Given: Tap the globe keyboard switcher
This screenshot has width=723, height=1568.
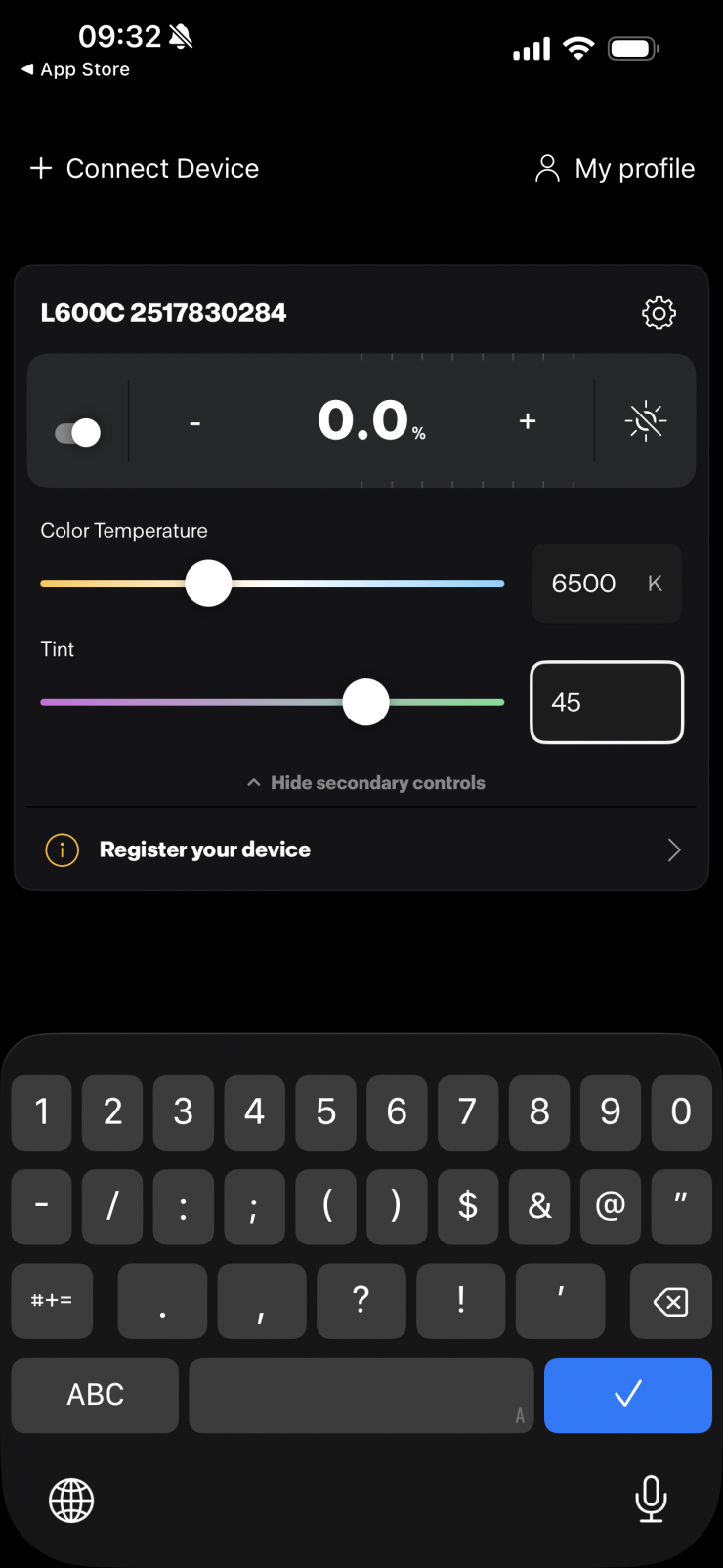Looking at the screenshot, I should [71, 1500].
